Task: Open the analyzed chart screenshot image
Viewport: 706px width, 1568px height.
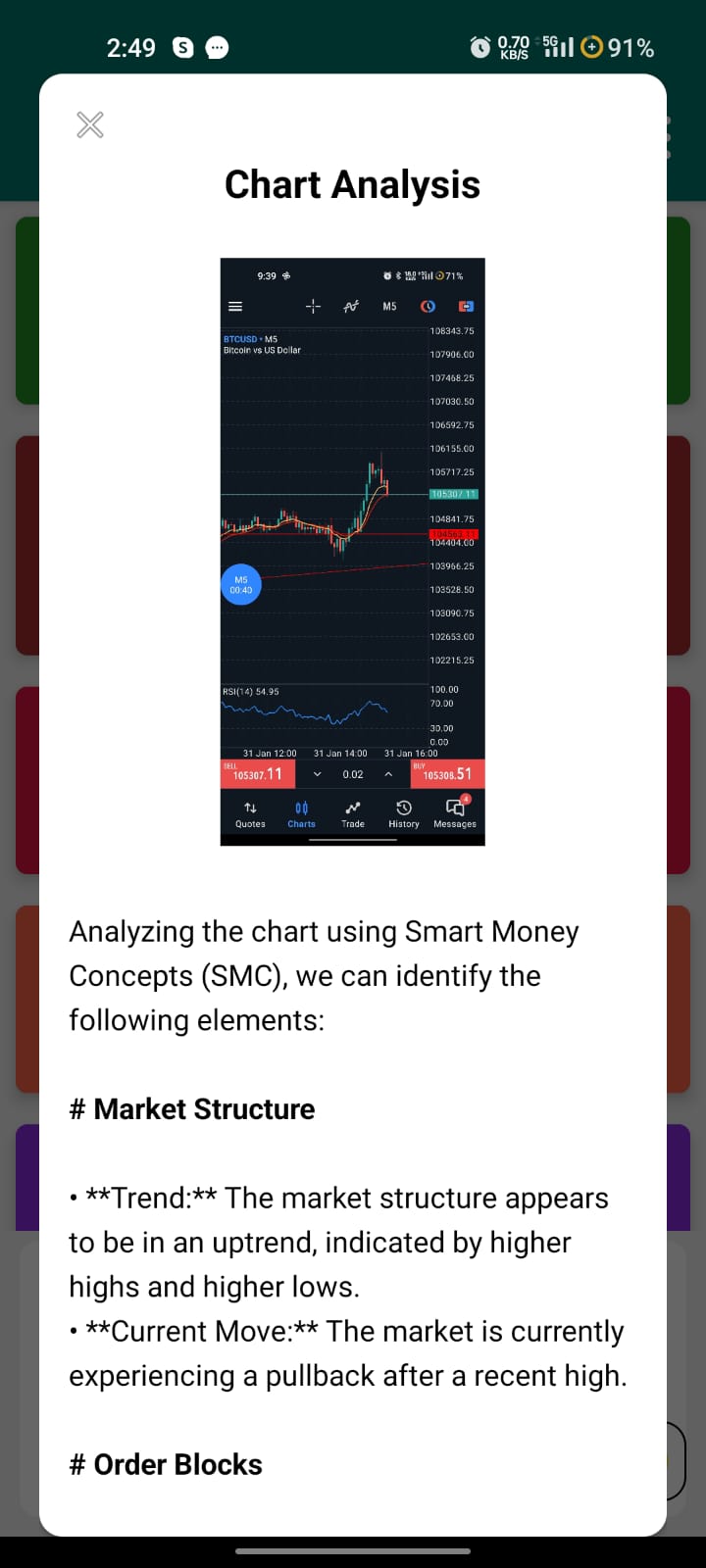Action: coord(353,552)
